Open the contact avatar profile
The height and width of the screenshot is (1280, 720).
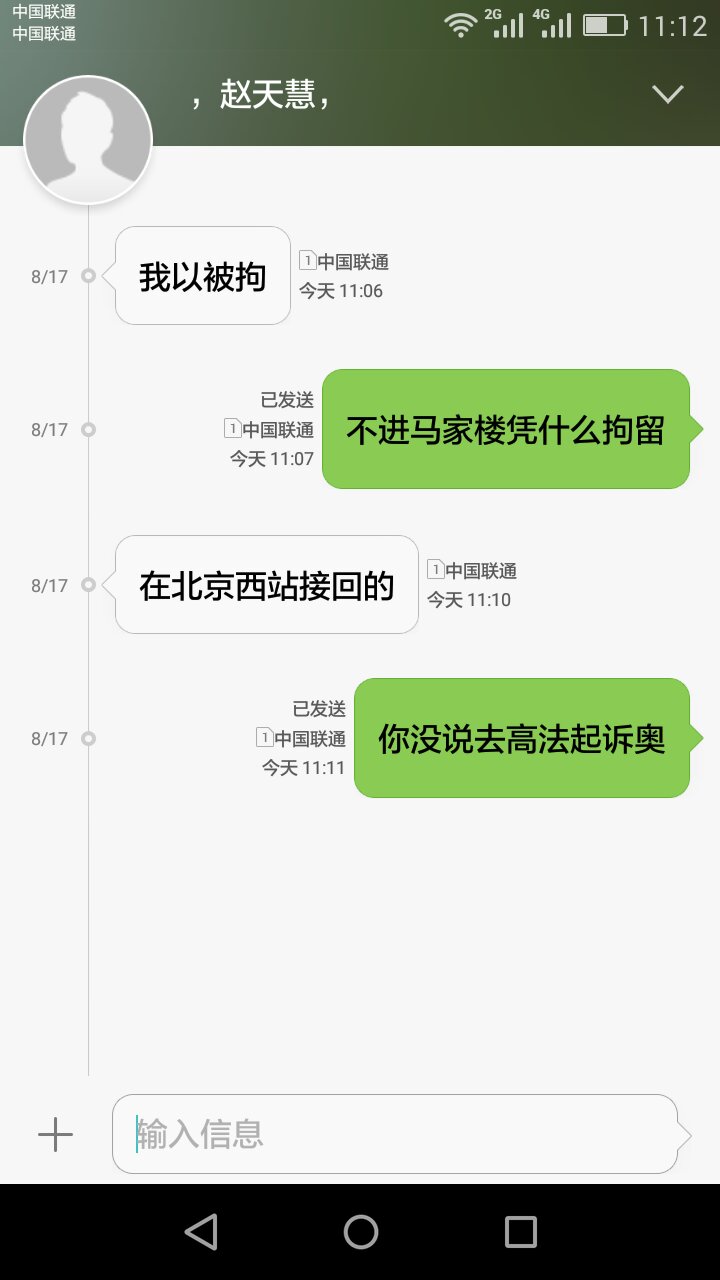coord(88,140)
